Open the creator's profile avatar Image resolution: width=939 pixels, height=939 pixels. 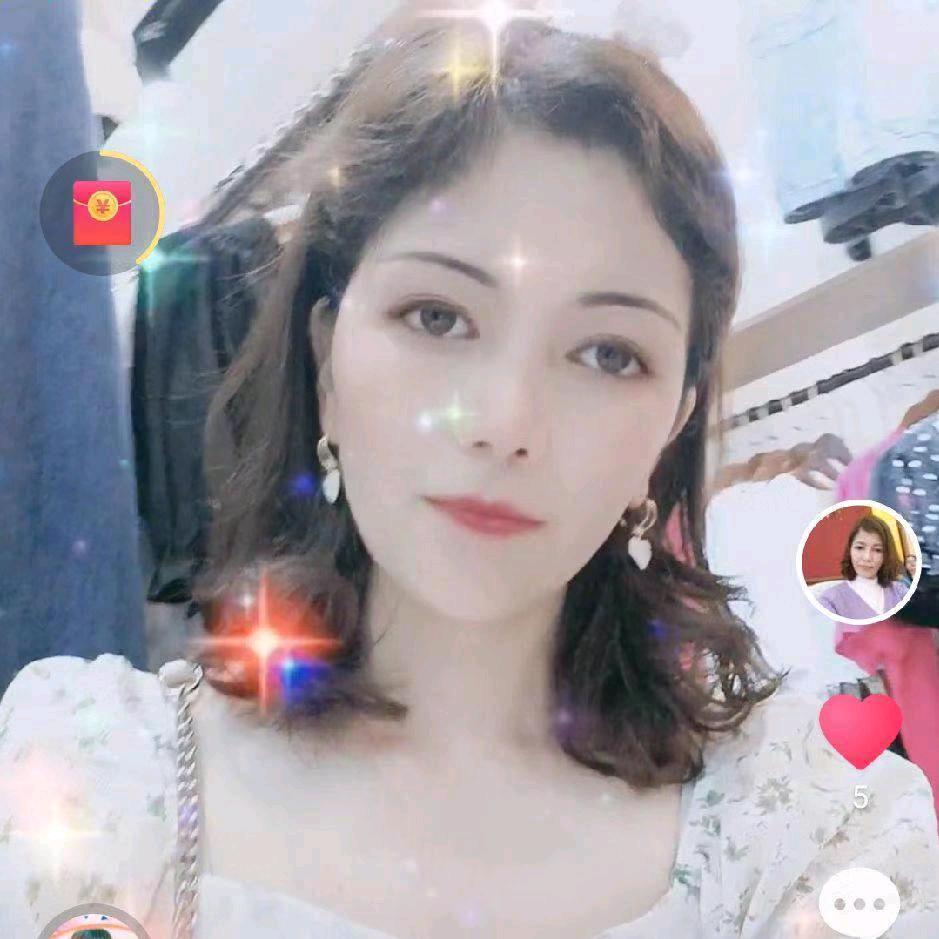pos(859,562)
